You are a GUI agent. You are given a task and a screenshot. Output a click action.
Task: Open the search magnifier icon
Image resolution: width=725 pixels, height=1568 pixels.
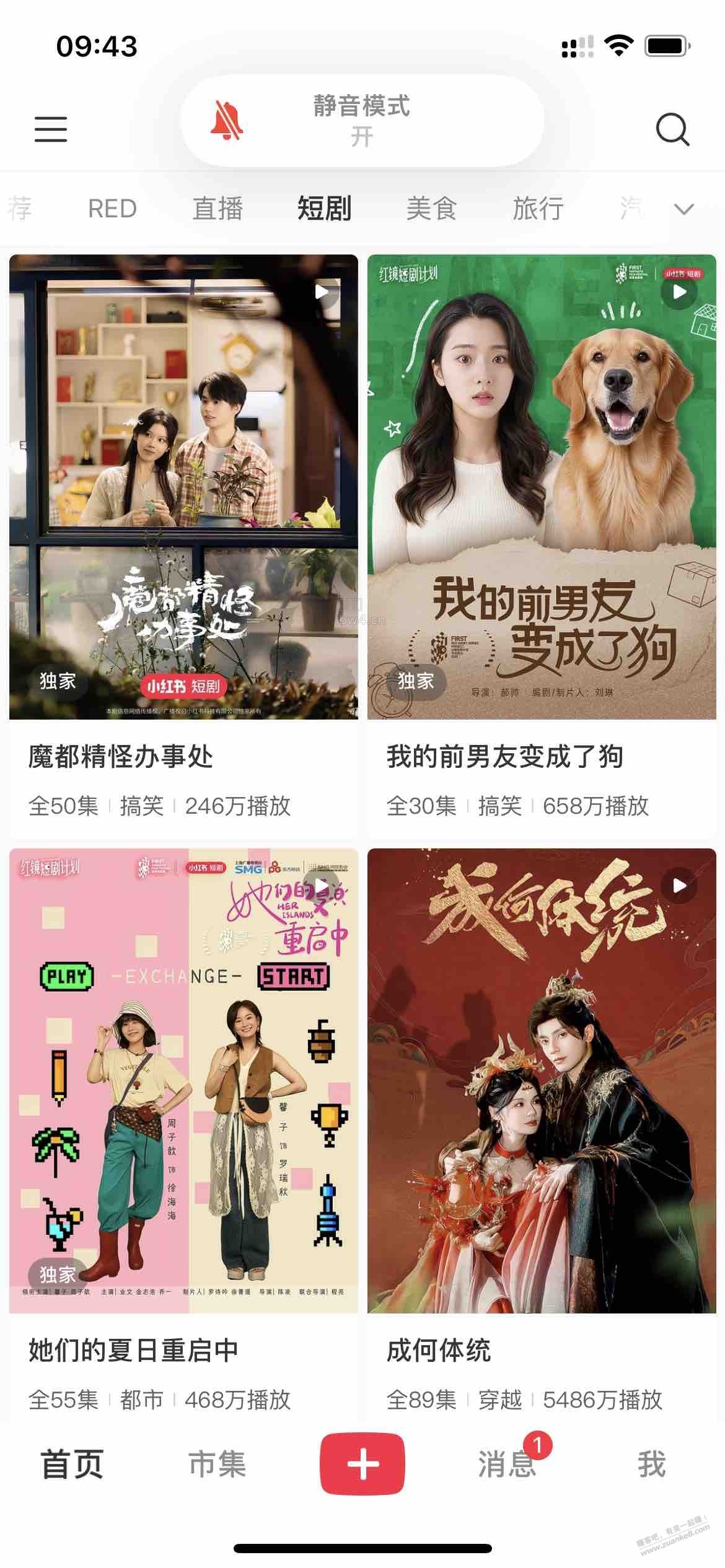click(672, 129)
